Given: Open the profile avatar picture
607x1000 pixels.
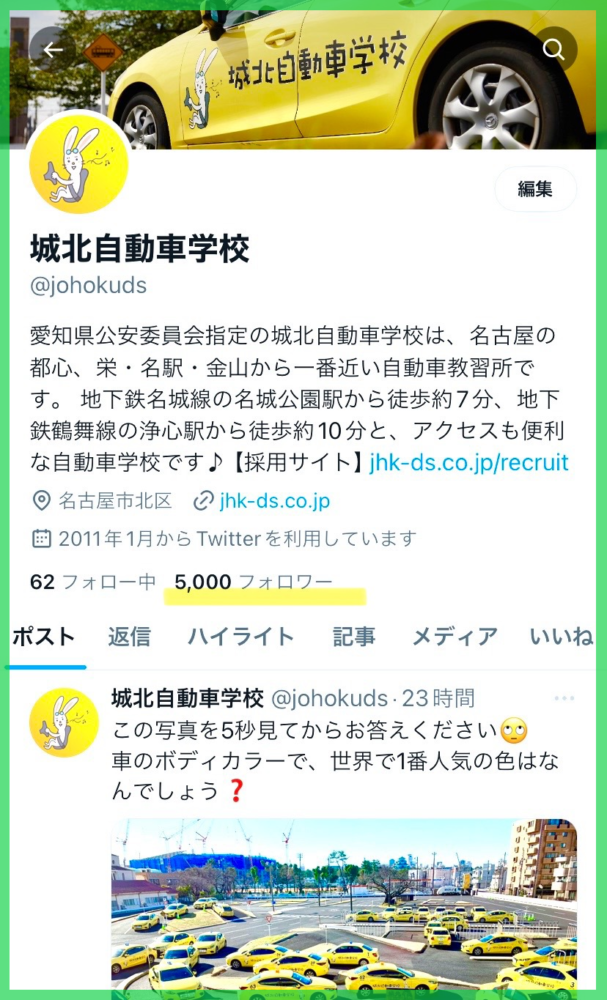Looking at the screenshot, I should [x=79, y=163].
